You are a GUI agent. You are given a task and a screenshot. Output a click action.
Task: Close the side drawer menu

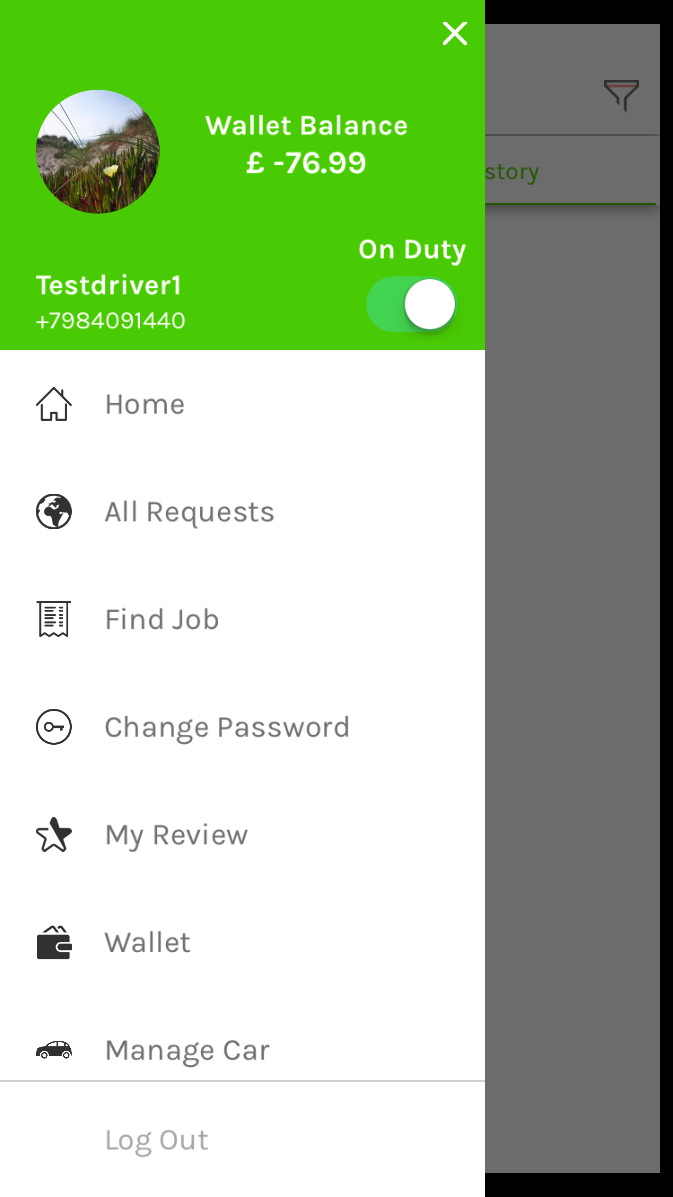(x=455, y=34)
